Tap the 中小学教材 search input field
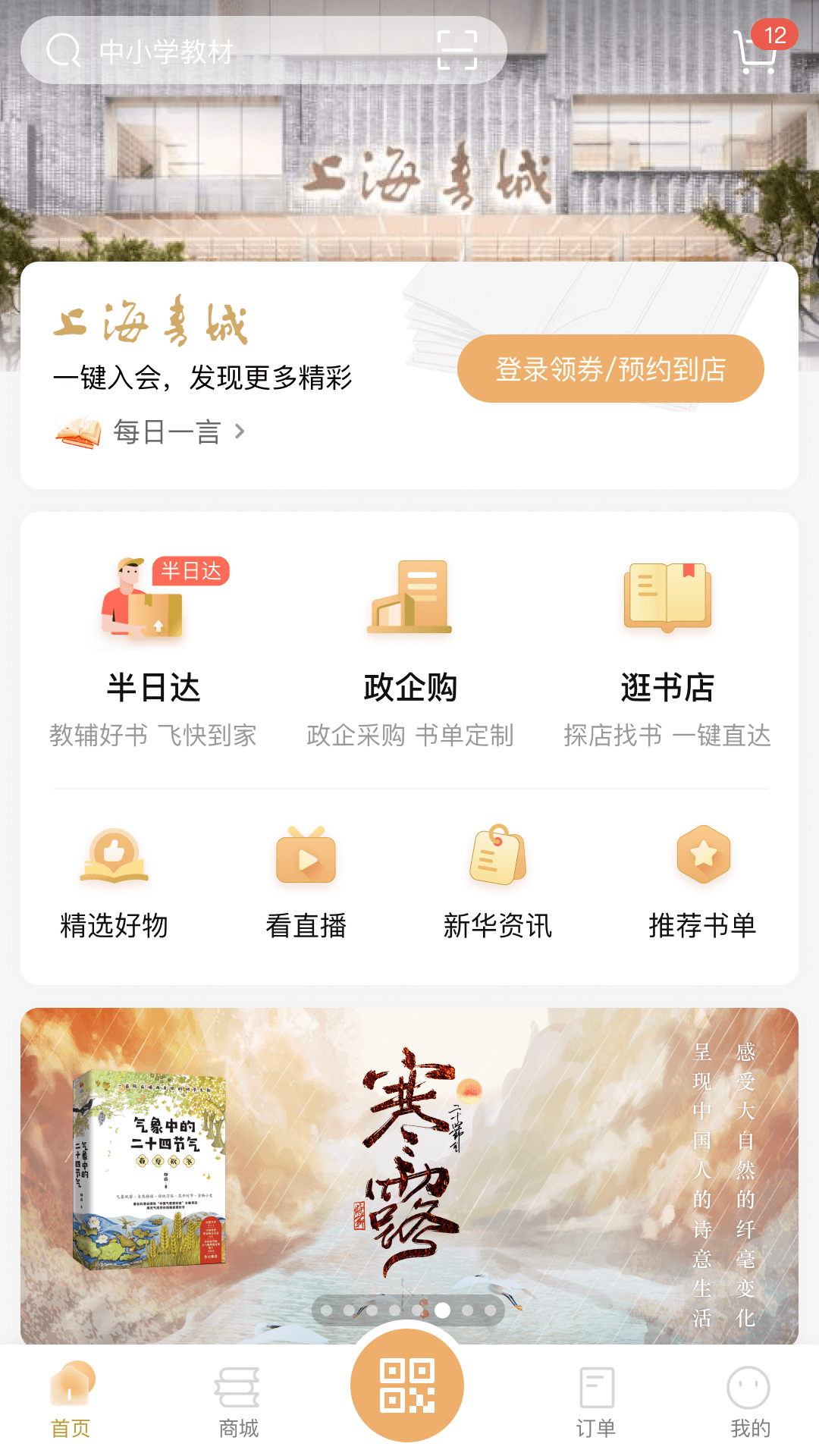Image resolution: width=819 pixels, height=1456 pixels. coord(227,50)
